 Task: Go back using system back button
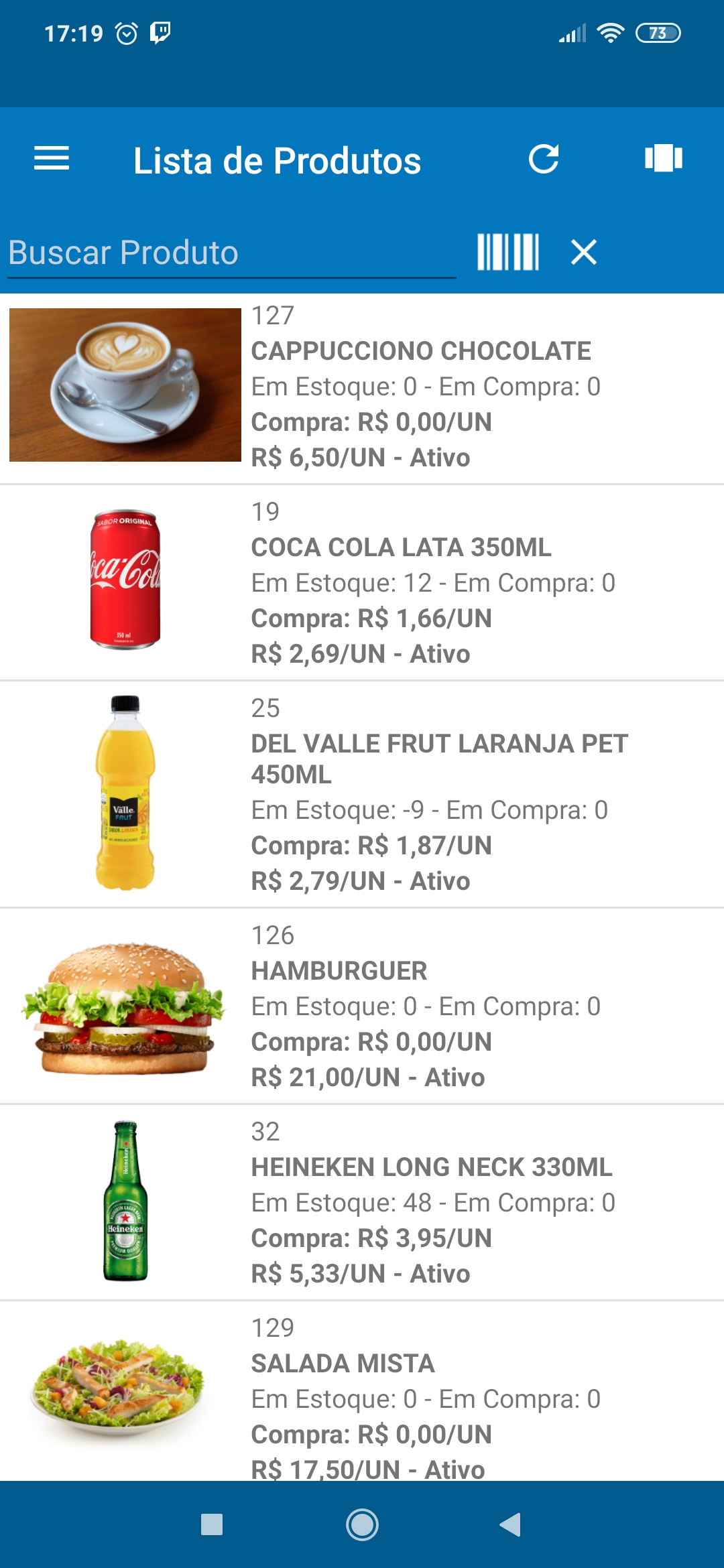point(511,1524)
